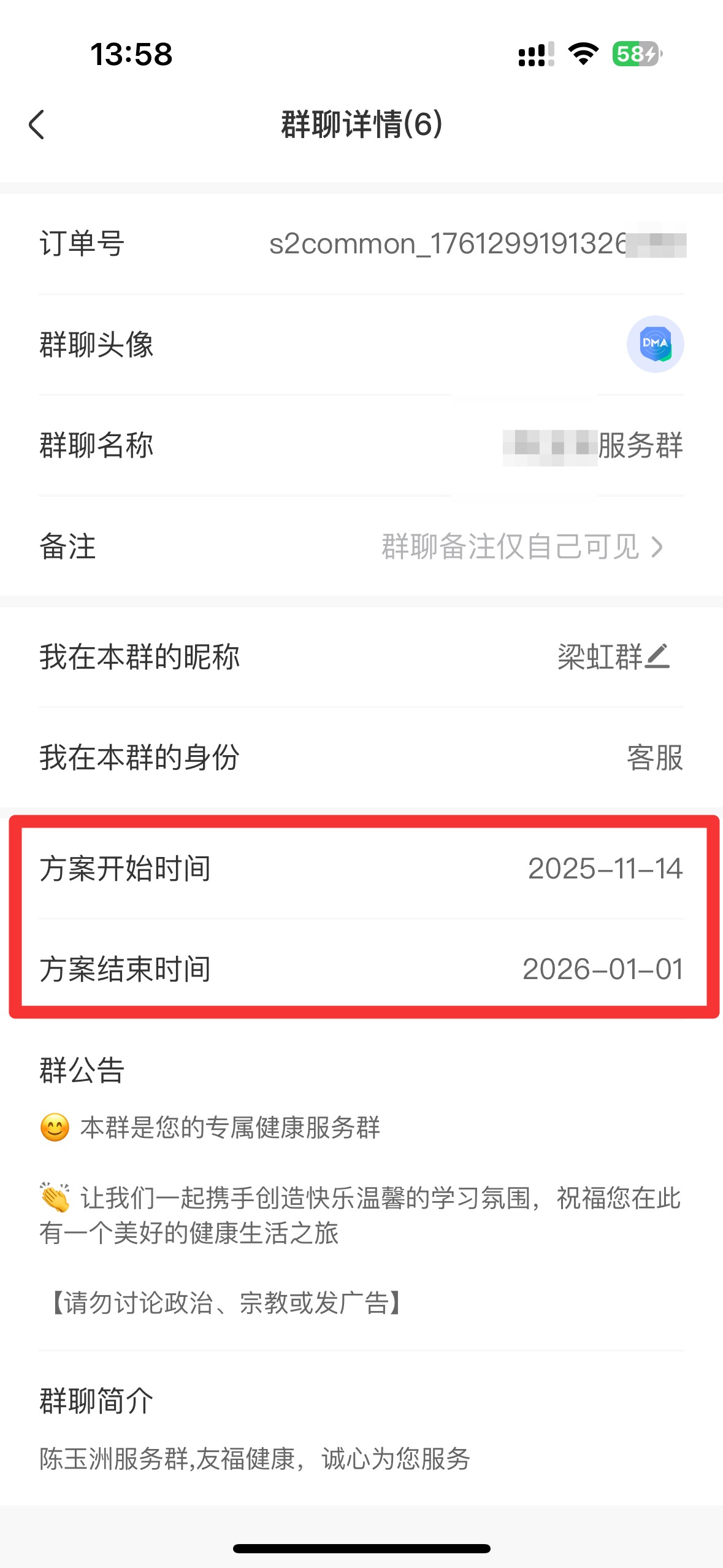Tap the group chat avatar
Screen dimensions: 723x1568
(654, 344)
